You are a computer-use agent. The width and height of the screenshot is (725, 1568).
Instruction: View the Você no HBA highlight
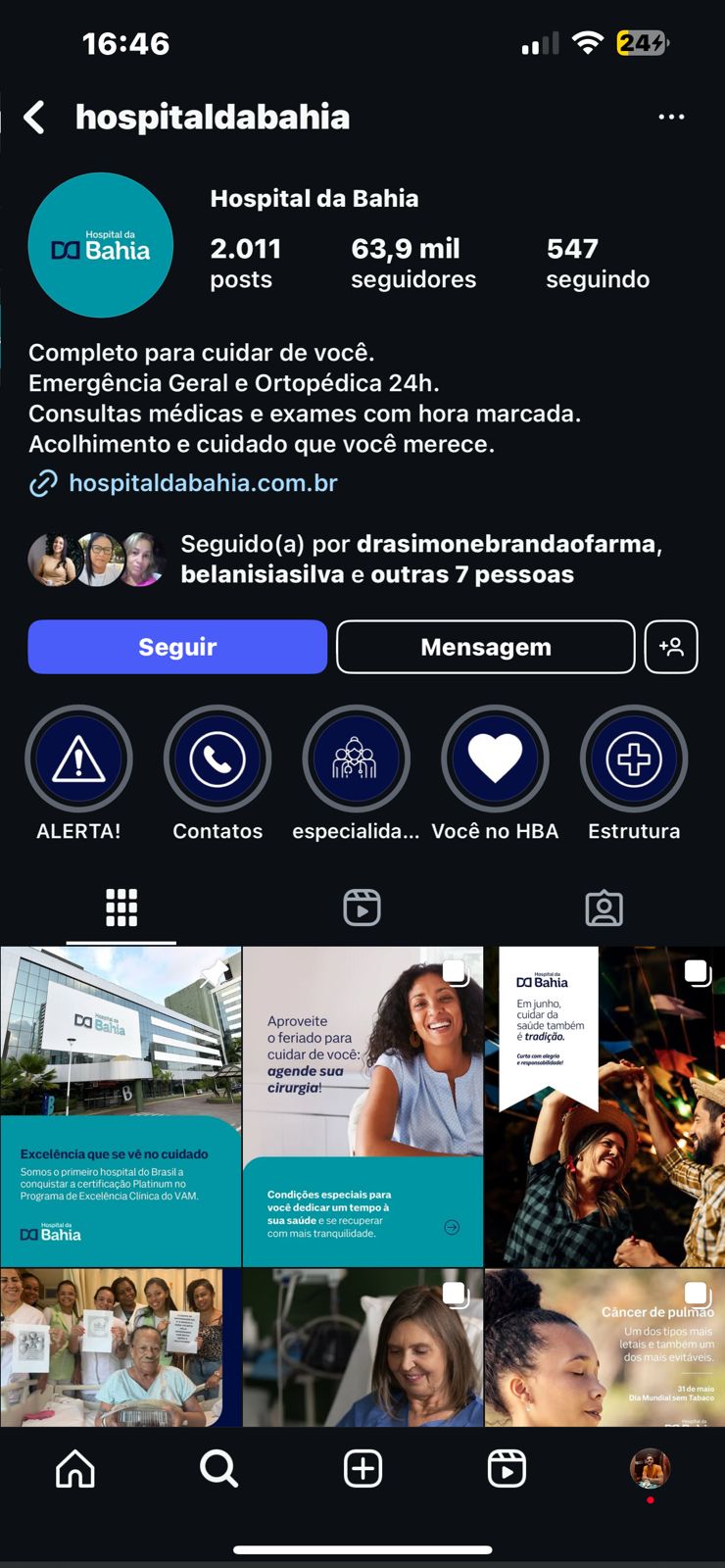(495, 759)
